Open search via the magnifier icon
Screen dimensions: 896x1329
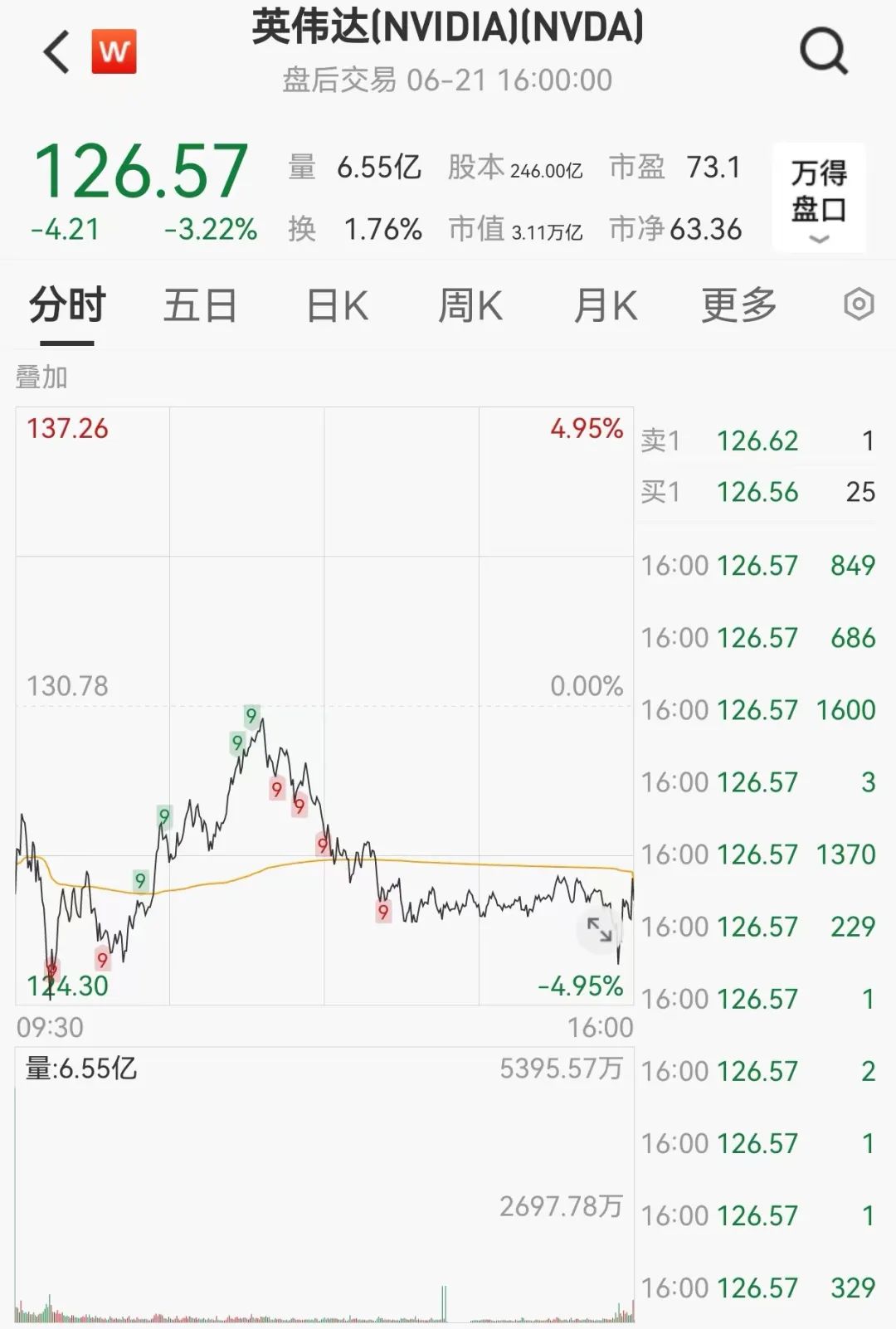[822, 52]
